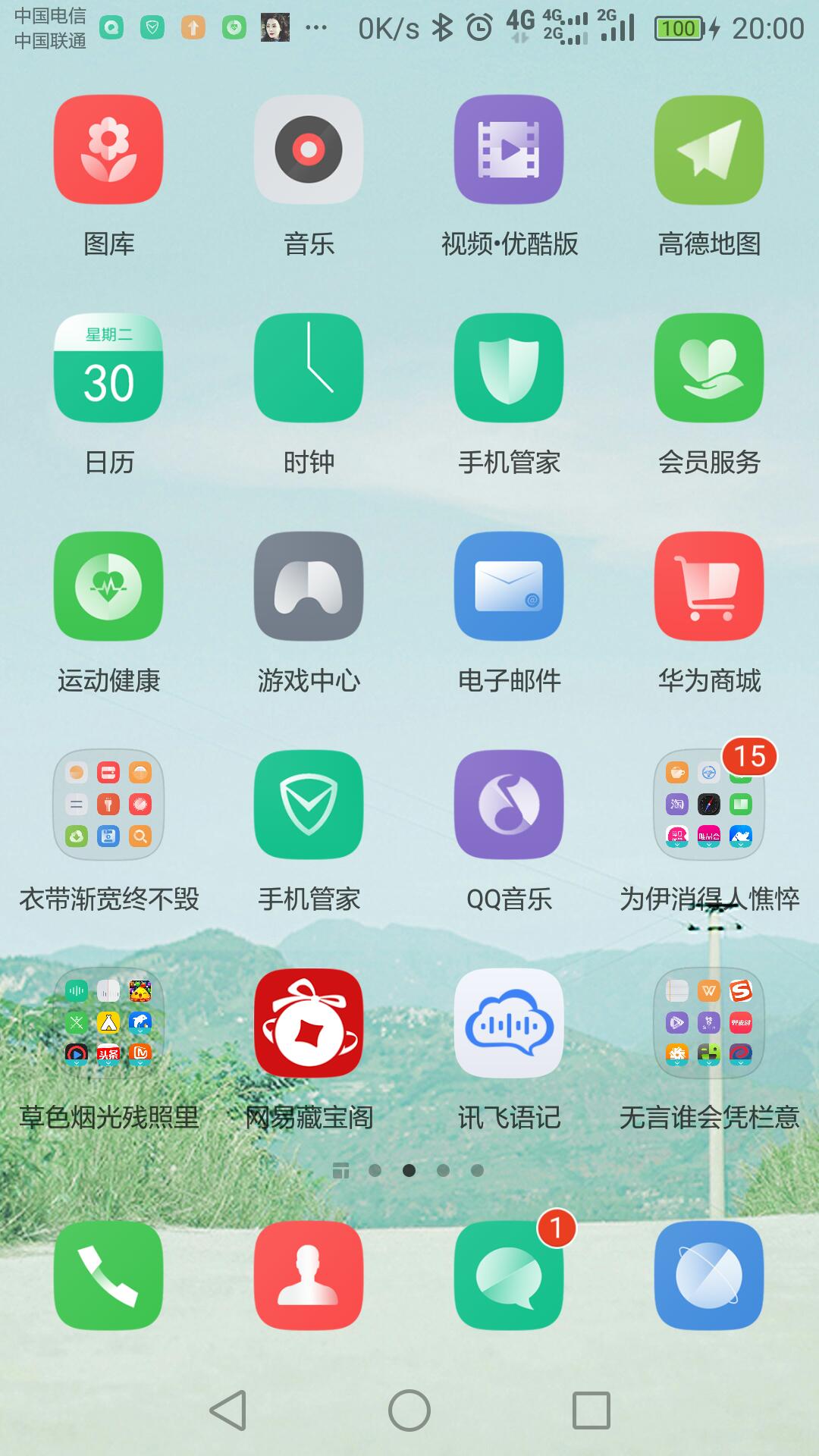Viewport: 819px width, 1456px height.
Task: Open the 时钟 clock app
Action: (309, 368)
